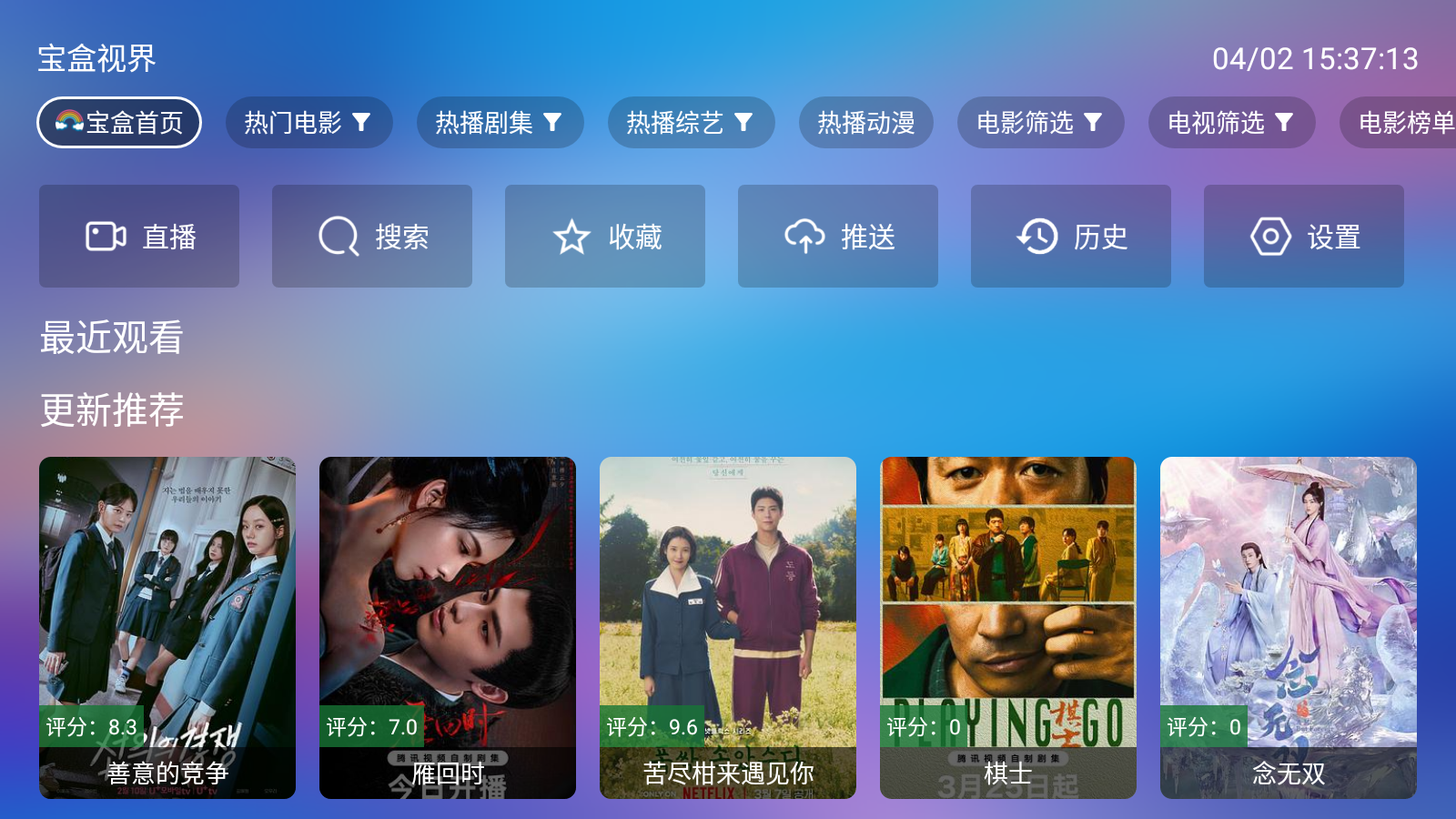
Task: Go to the 热播动漫 tab
Action: coord(865,123)
